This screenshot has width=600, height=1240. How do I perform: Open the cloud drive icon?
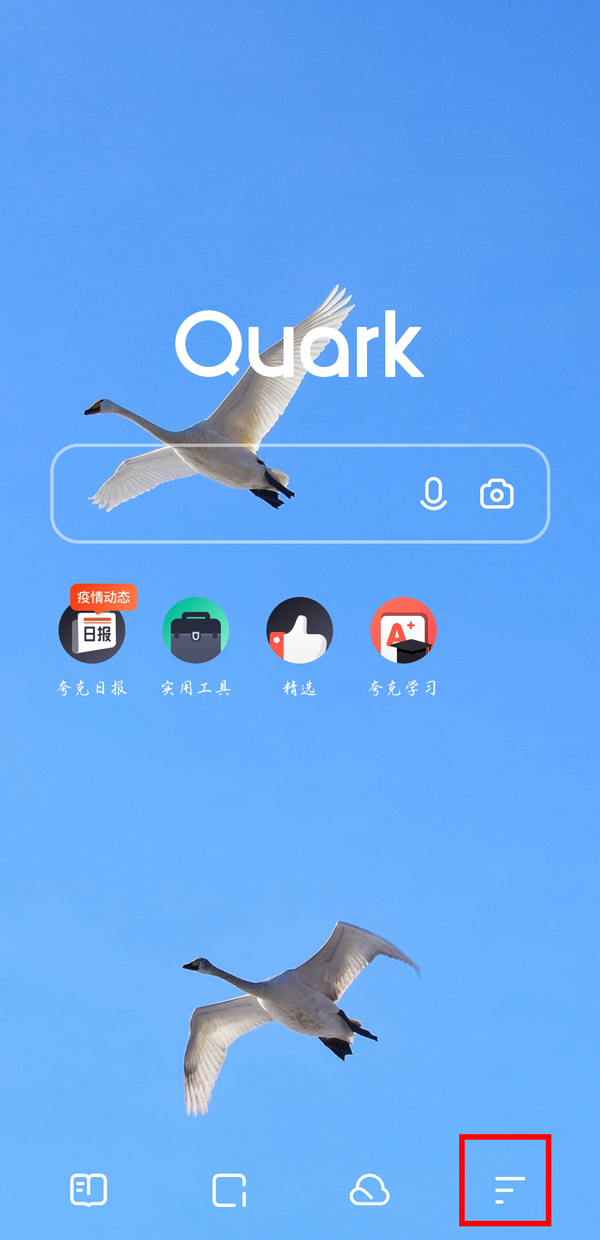tap(369, 1190)
